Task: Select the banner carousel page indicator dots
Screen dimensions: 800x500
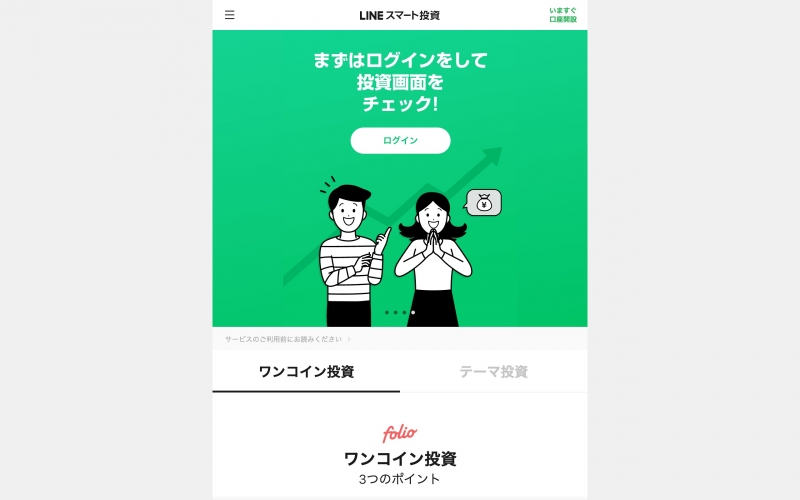Action: coord(400,312)
